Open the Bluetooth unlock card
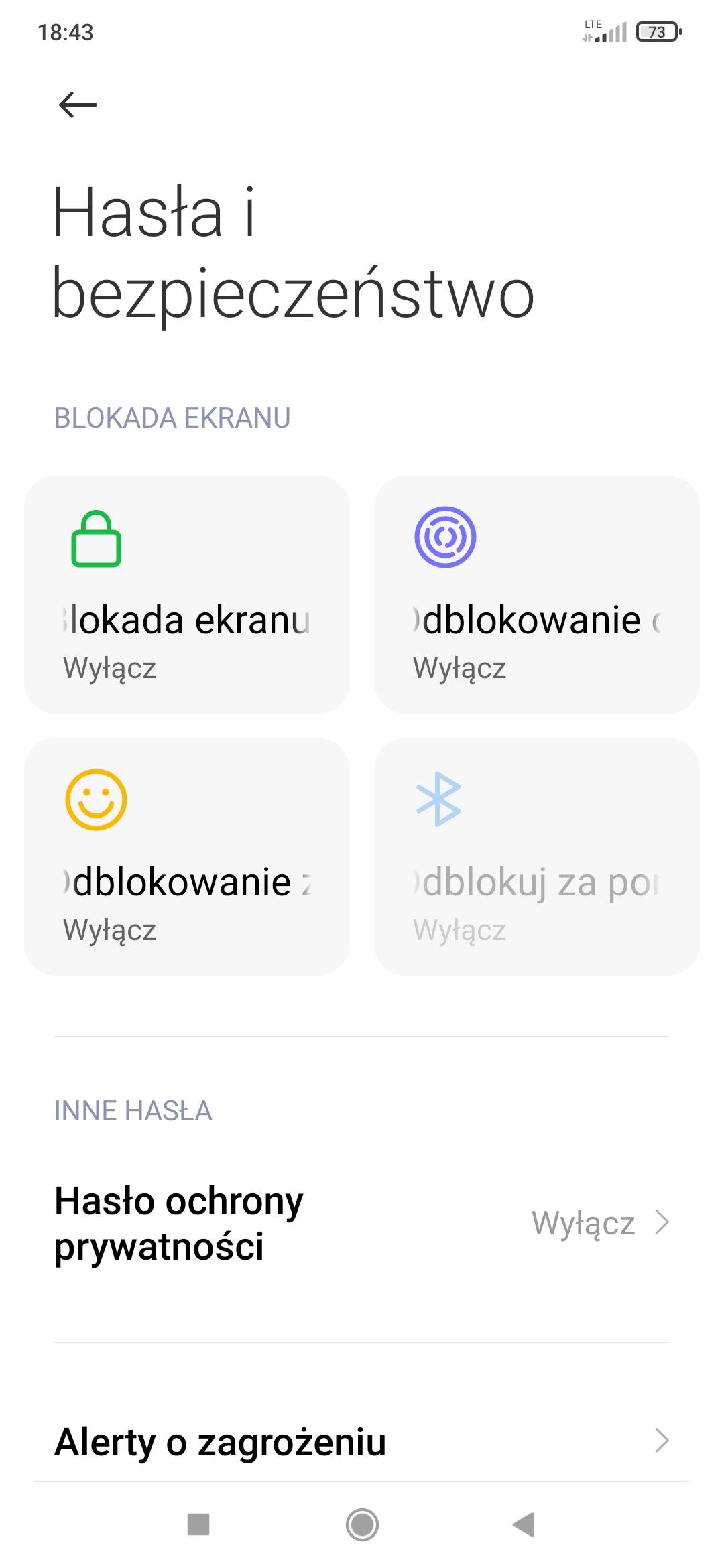 pos(536,856)
